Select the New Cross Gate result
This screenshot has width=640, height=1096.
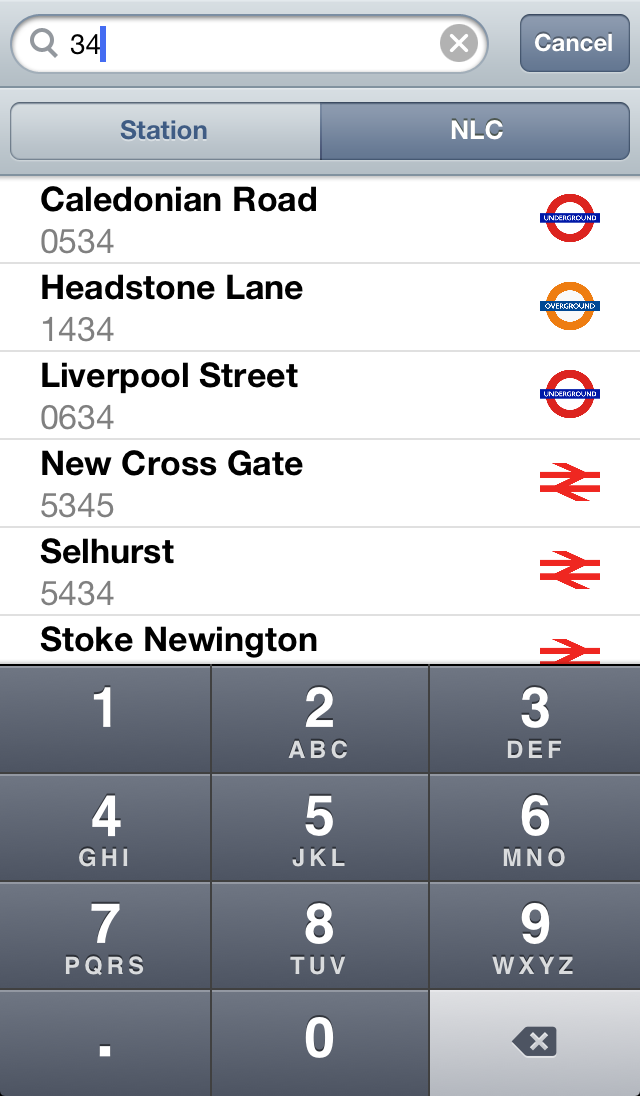(x=320, y=484)
